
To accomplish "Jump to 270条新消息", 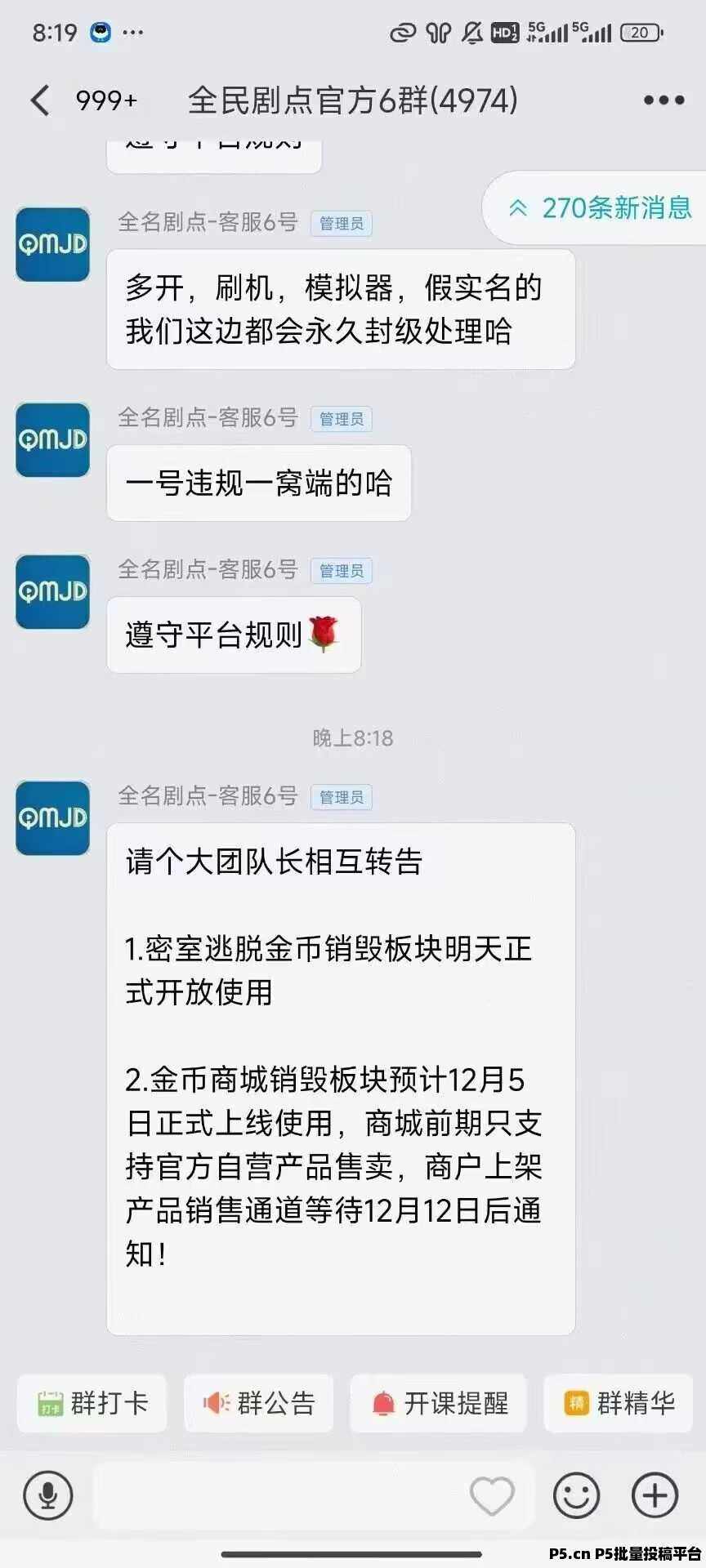I will coord(601,208).
